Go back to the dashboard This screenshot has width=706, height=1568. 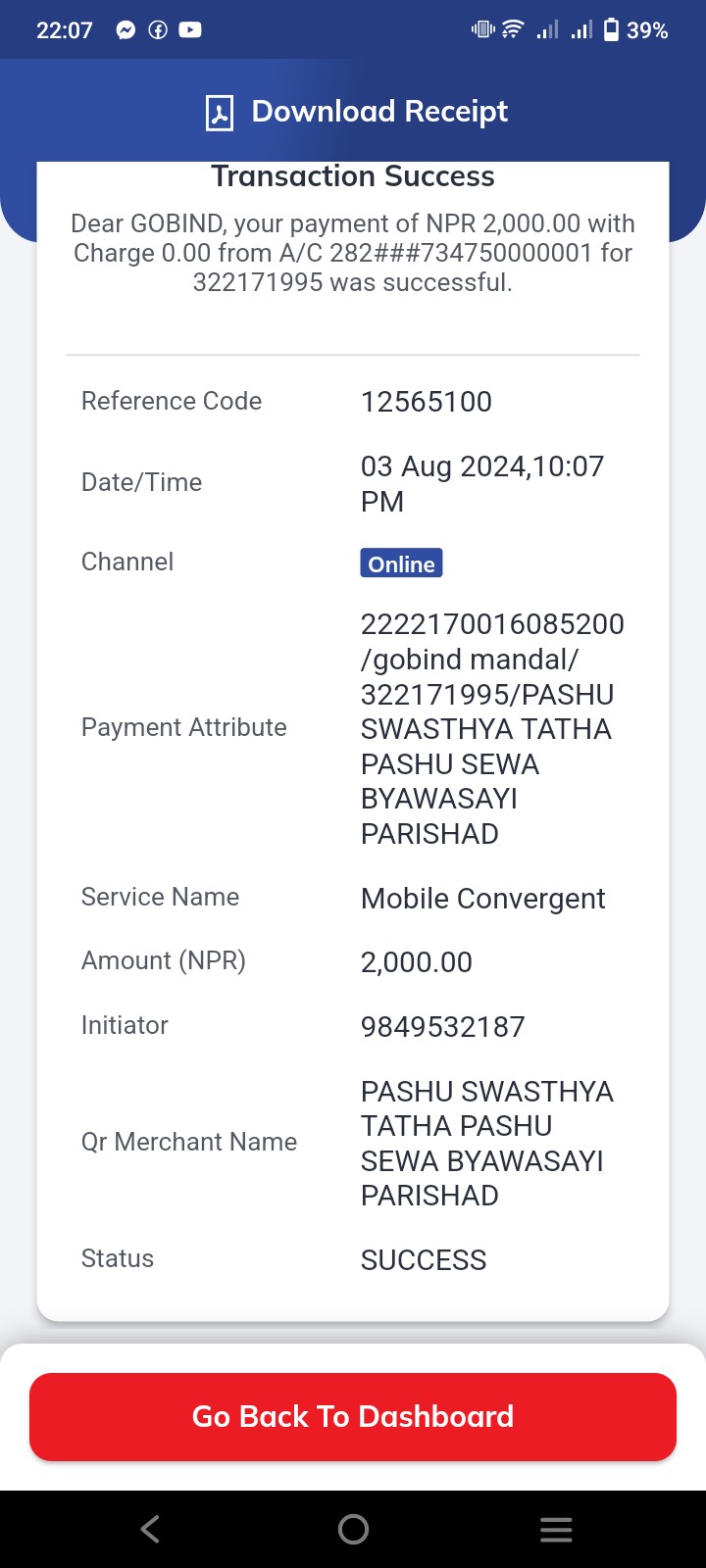[x=353, y=1417]
